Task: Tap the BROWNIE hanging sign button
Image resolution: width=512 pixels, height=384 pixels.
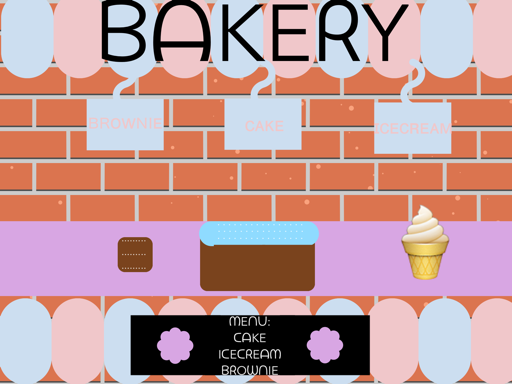Action: click(x=125, y=124)
